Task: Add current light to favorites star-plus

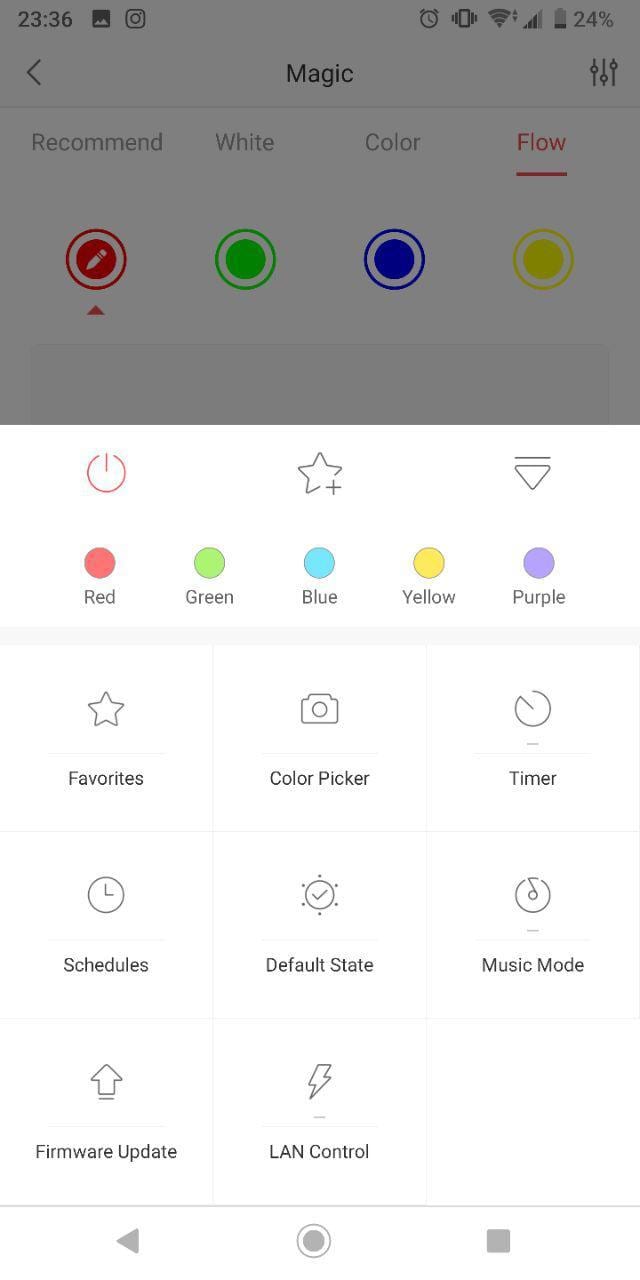Action: (x=319, y=473)
